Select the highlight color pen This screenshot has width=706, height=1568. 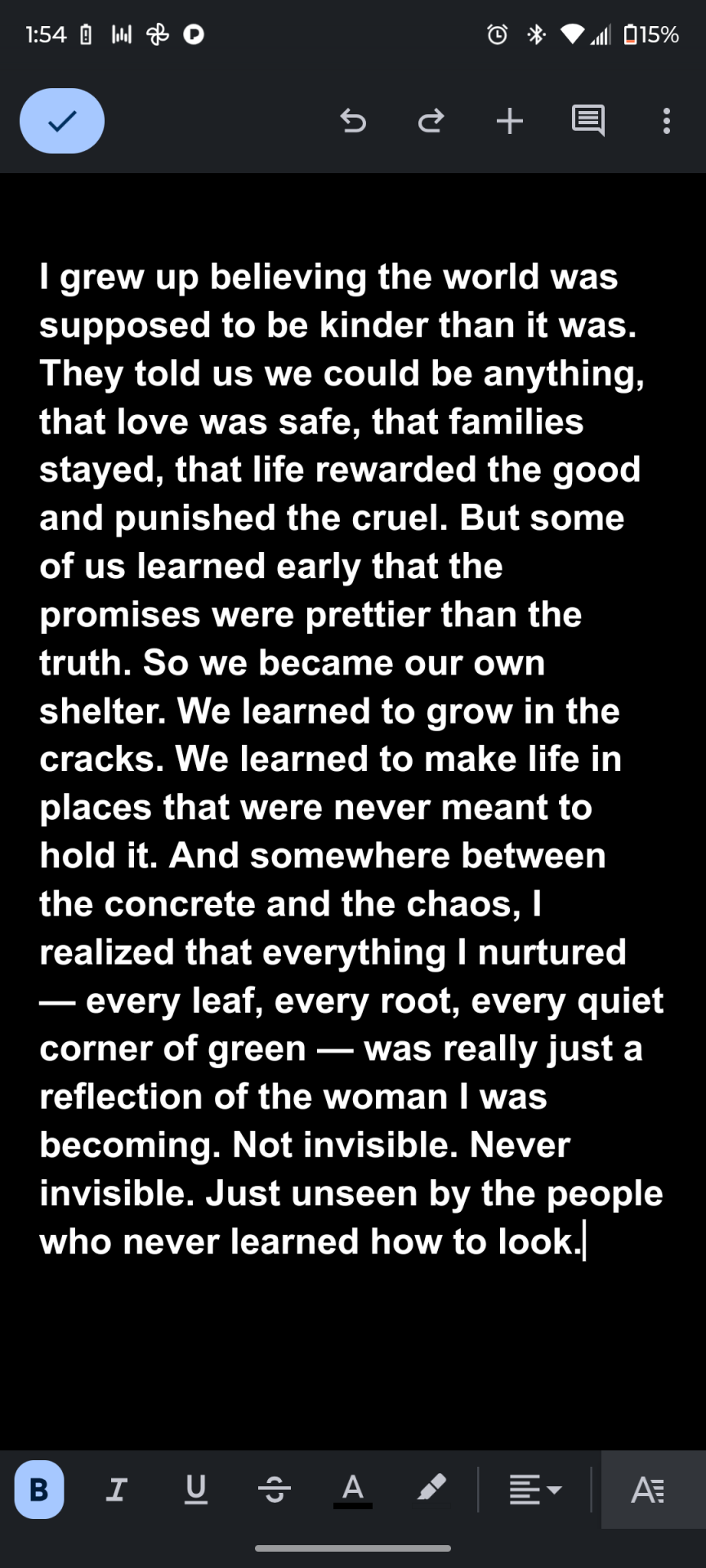click(431, 1488)
